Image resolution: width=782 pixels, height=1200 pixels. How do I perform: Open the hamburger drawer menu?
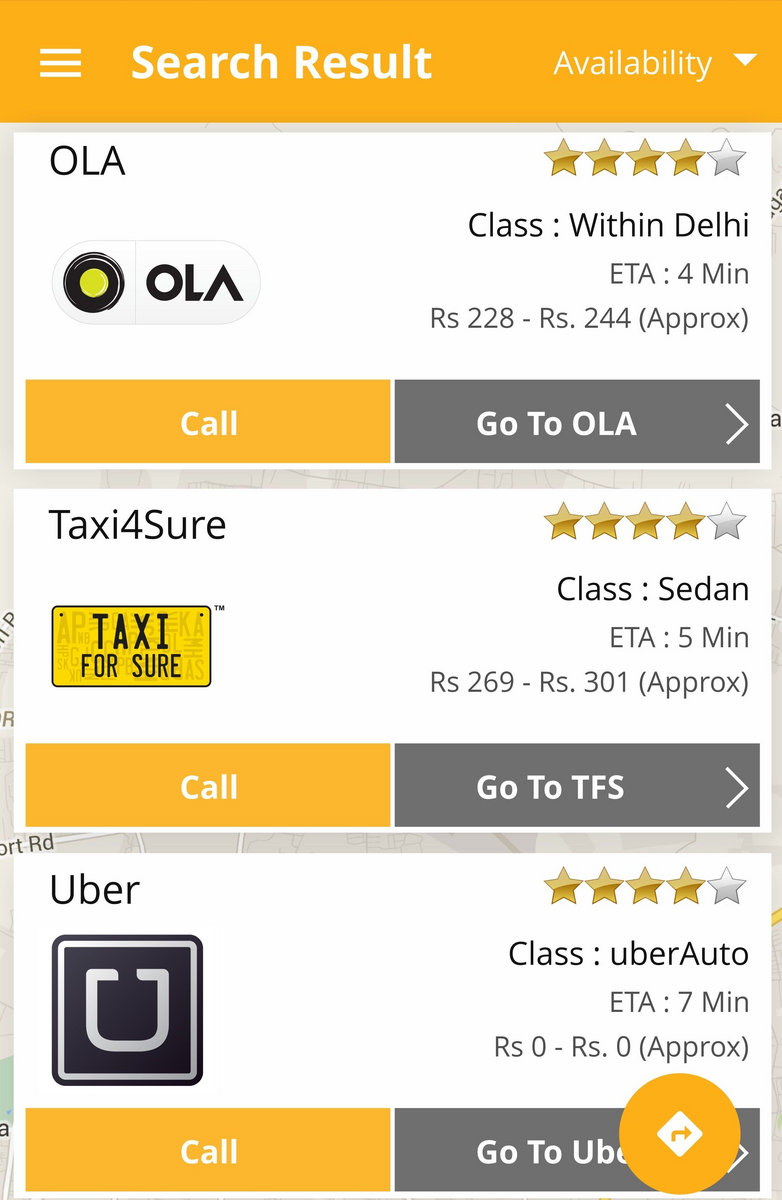60,63
